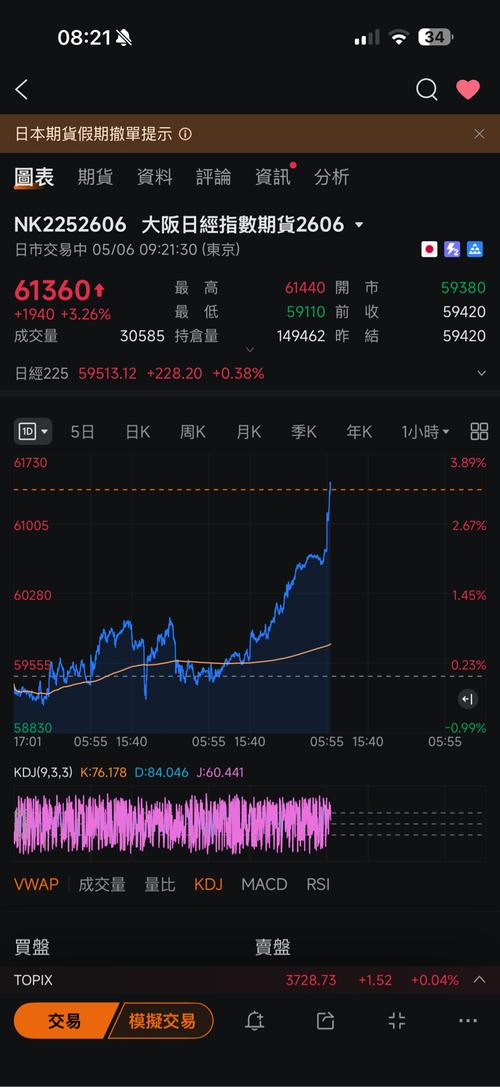500x1087 pixels.
Task: Open the 資訊 tab
Action: [273, 177]
